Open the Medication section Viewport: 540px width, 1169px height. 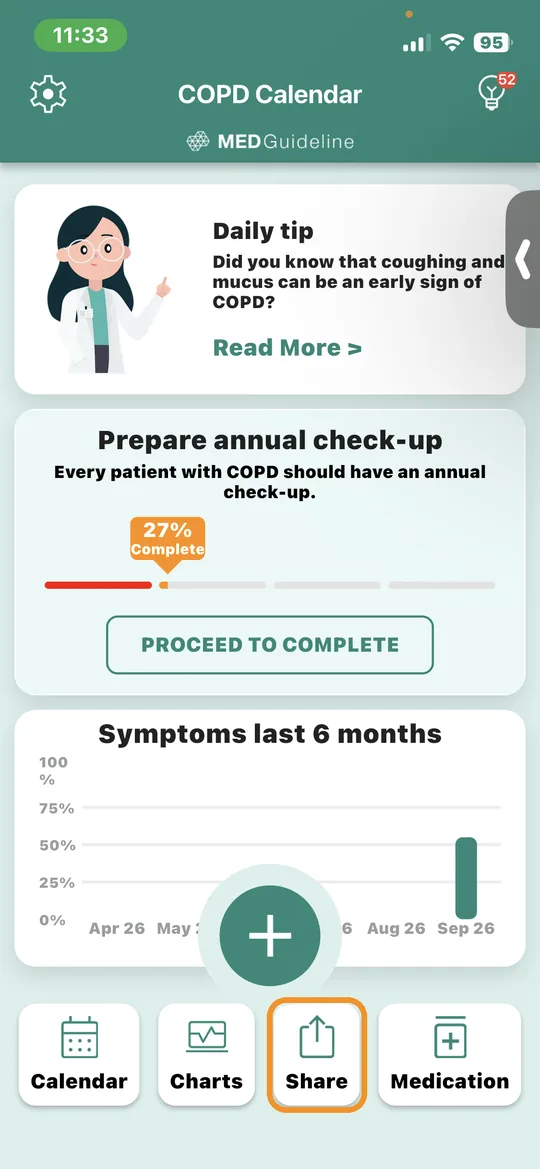click(x=450, y=1054)
